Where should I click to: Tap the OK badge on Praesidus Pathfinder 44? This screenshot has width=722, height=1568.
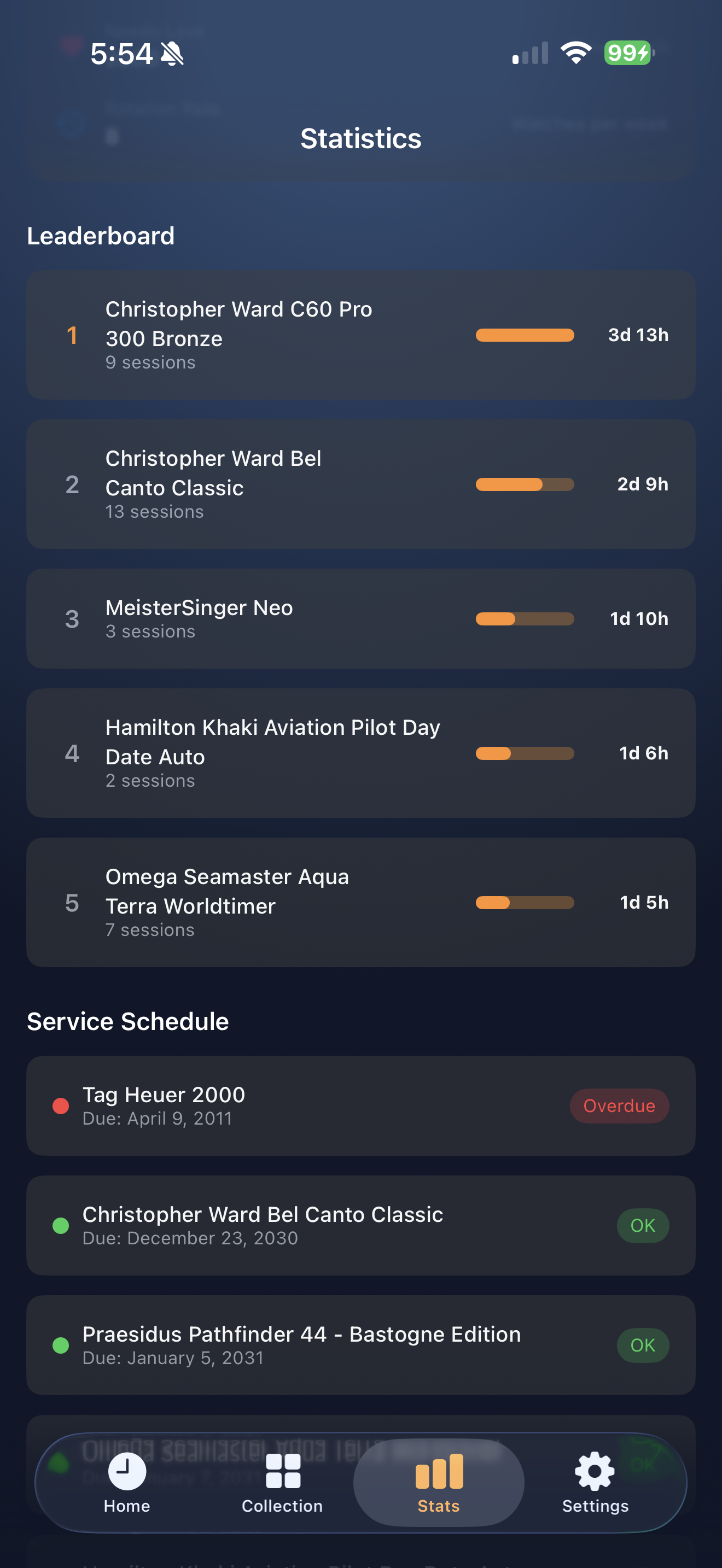pyautogui.click(x=643, y=1346)
